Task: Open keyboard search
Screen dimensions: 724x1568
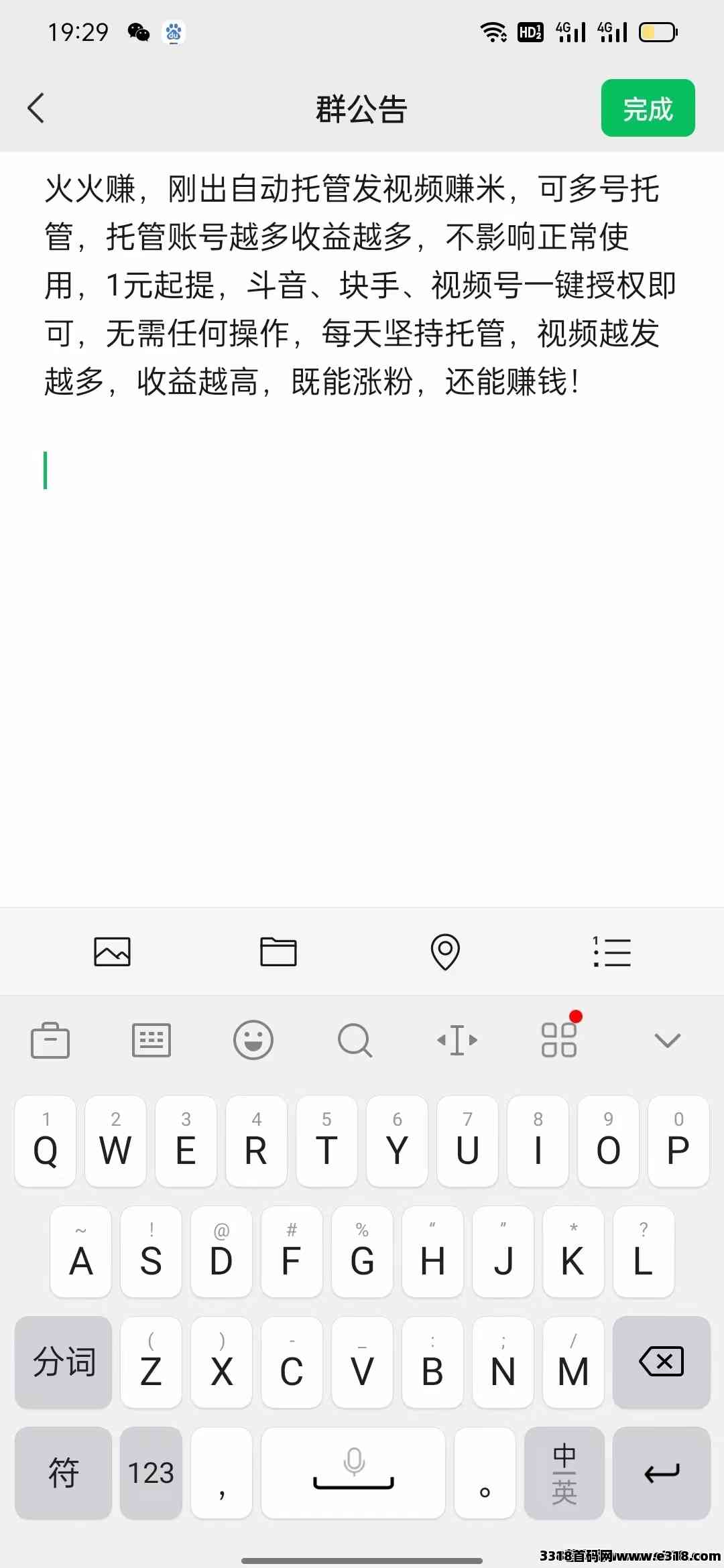Action: tap(355, 1041)
